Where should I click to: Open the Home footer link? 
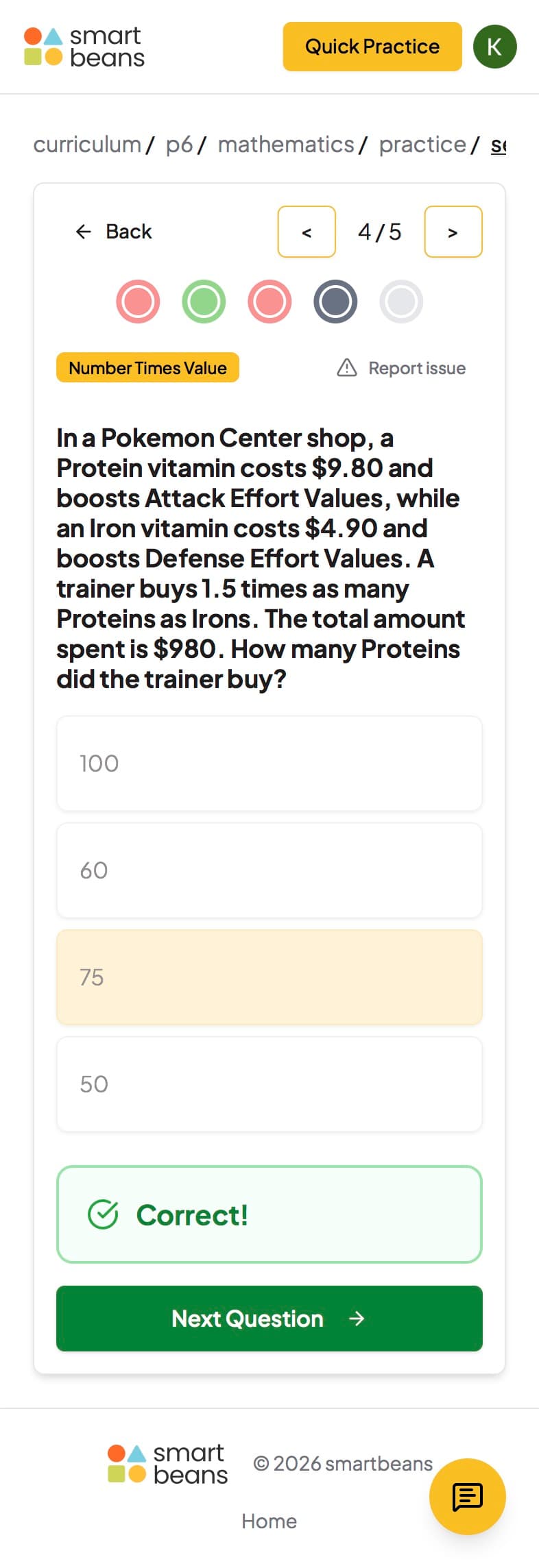tap(269, 1521)
